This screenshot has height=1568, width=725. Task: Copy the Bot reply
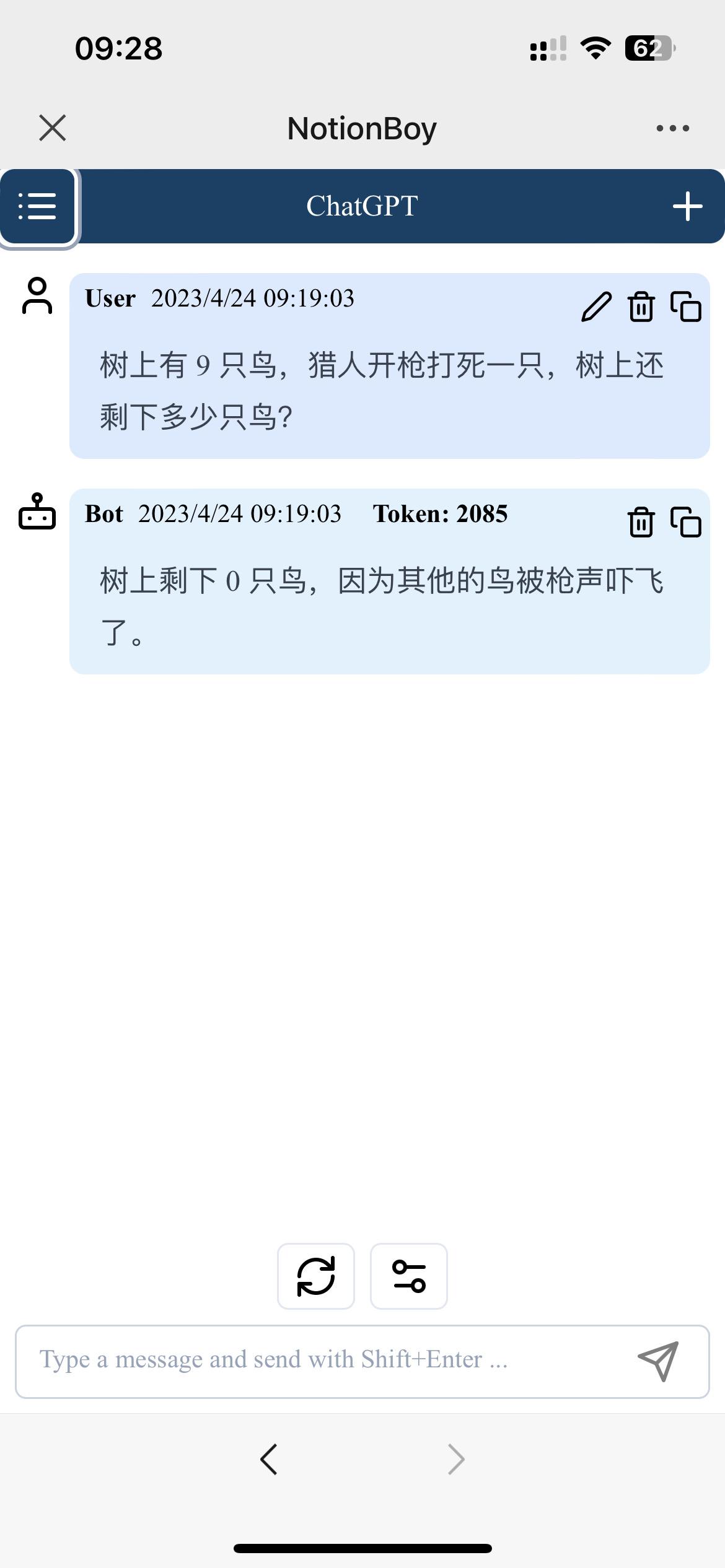click(x=686, y=522)
